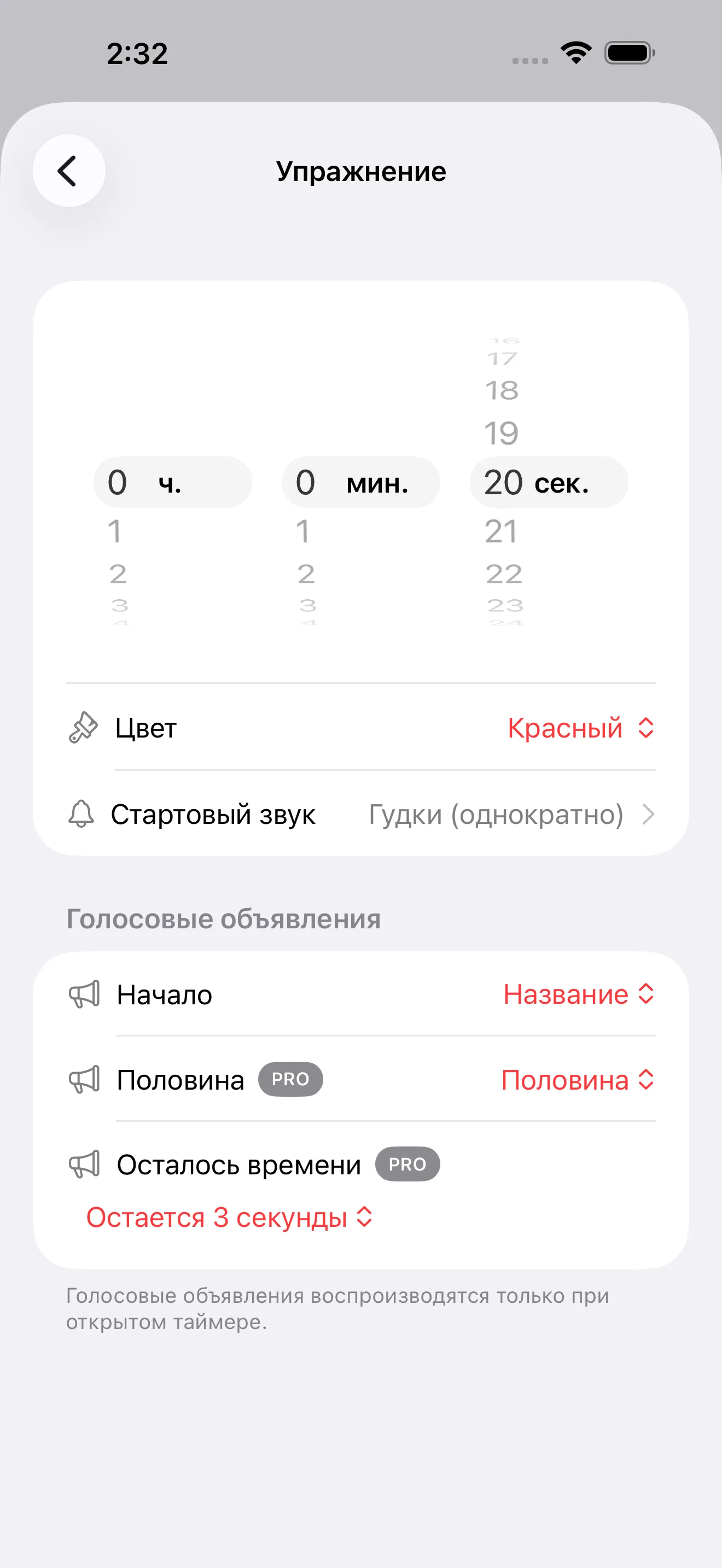The width and height of the screenshot is (722, 1568).
Task: Open the Название dropdown for Начало
Action: pos(579,994)
